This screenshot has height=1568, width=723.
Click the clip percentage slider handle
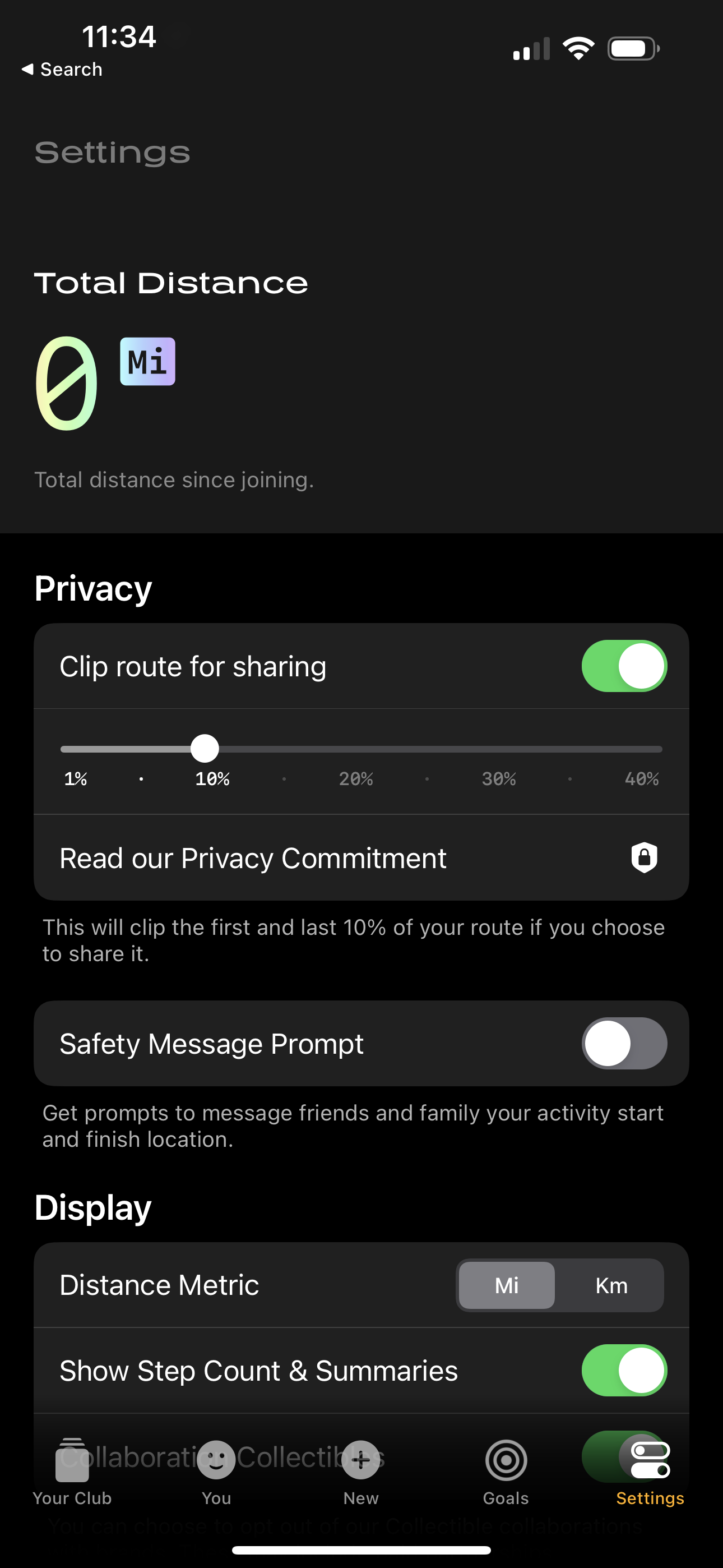(x=205, y=749)
